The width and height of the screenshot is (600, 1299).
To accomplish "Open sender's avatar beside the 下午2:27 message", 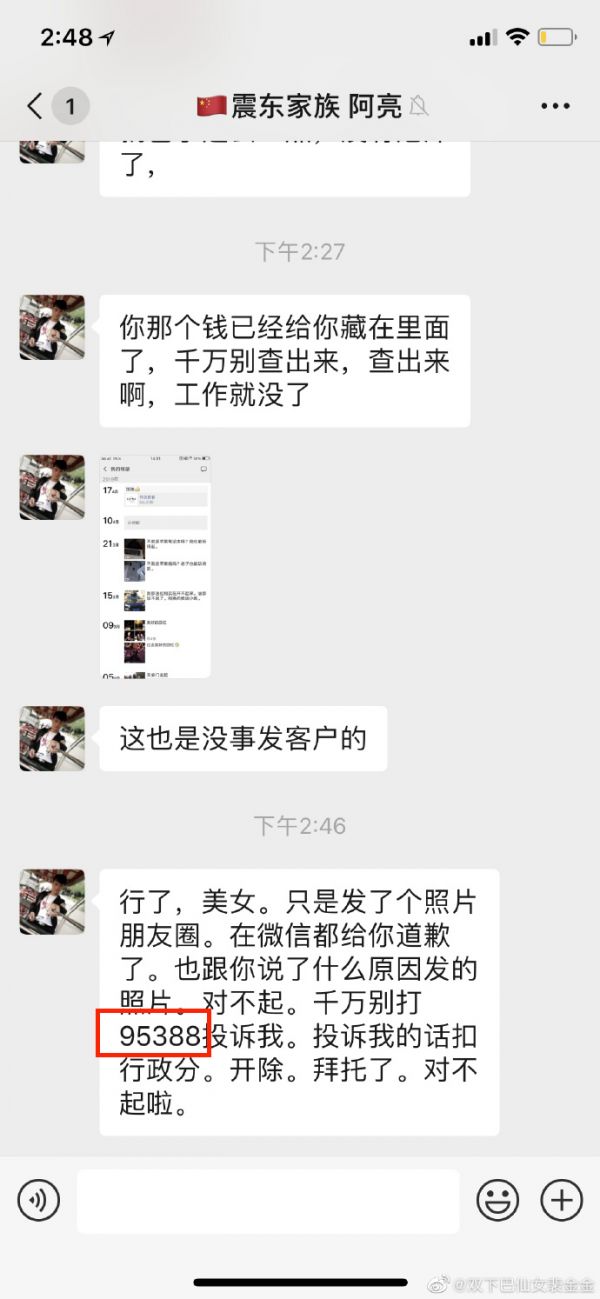I will click(52, 327).
